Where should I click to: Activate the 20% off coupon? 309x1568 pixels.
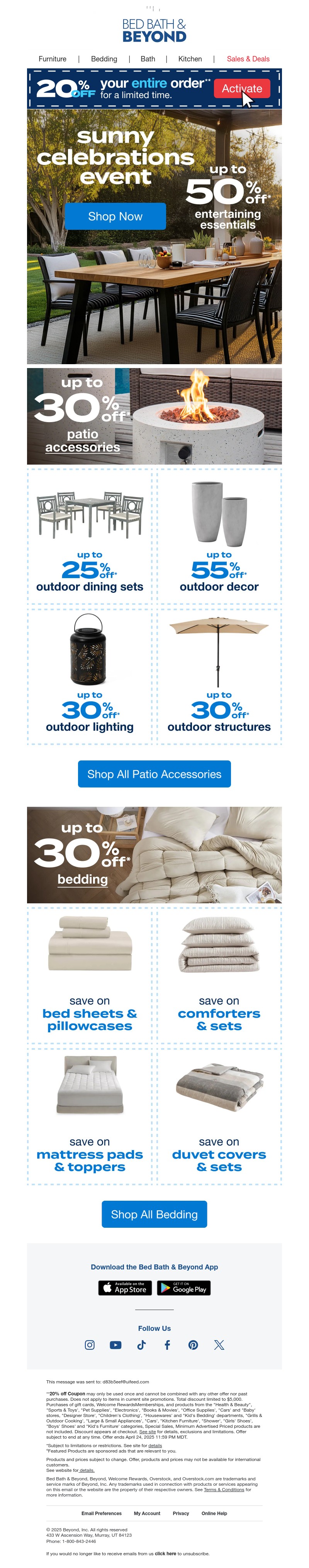click(x=241, y=89)
